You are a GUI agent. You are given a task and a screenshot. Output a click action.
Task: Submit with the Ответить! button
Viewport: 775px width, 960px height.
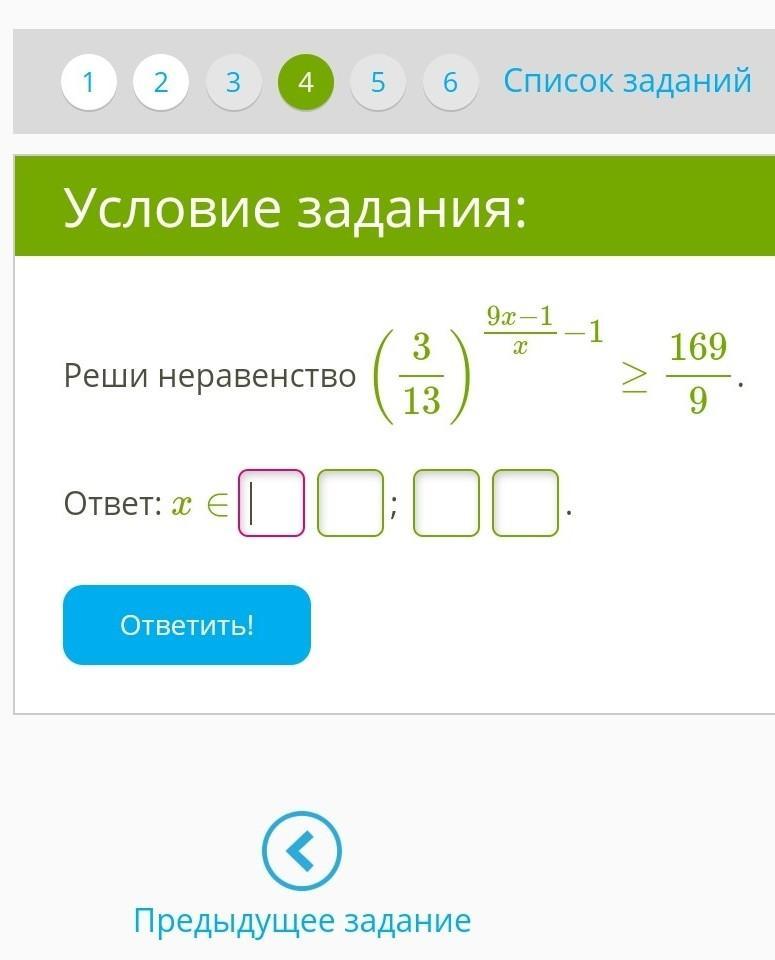[187, 625]
